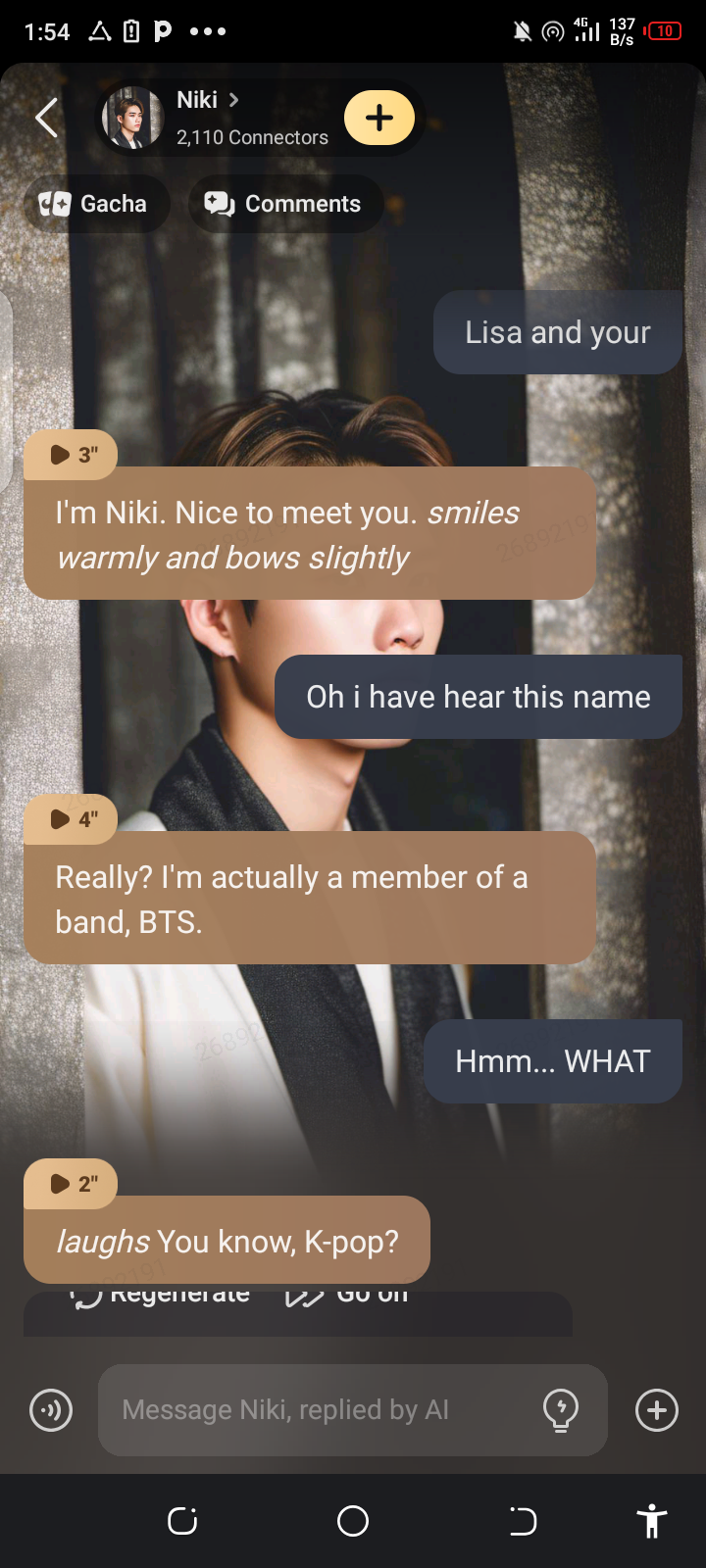
Task: Go back using the top-left arrow
Action: pyautogui.click(x=46, y=119)
